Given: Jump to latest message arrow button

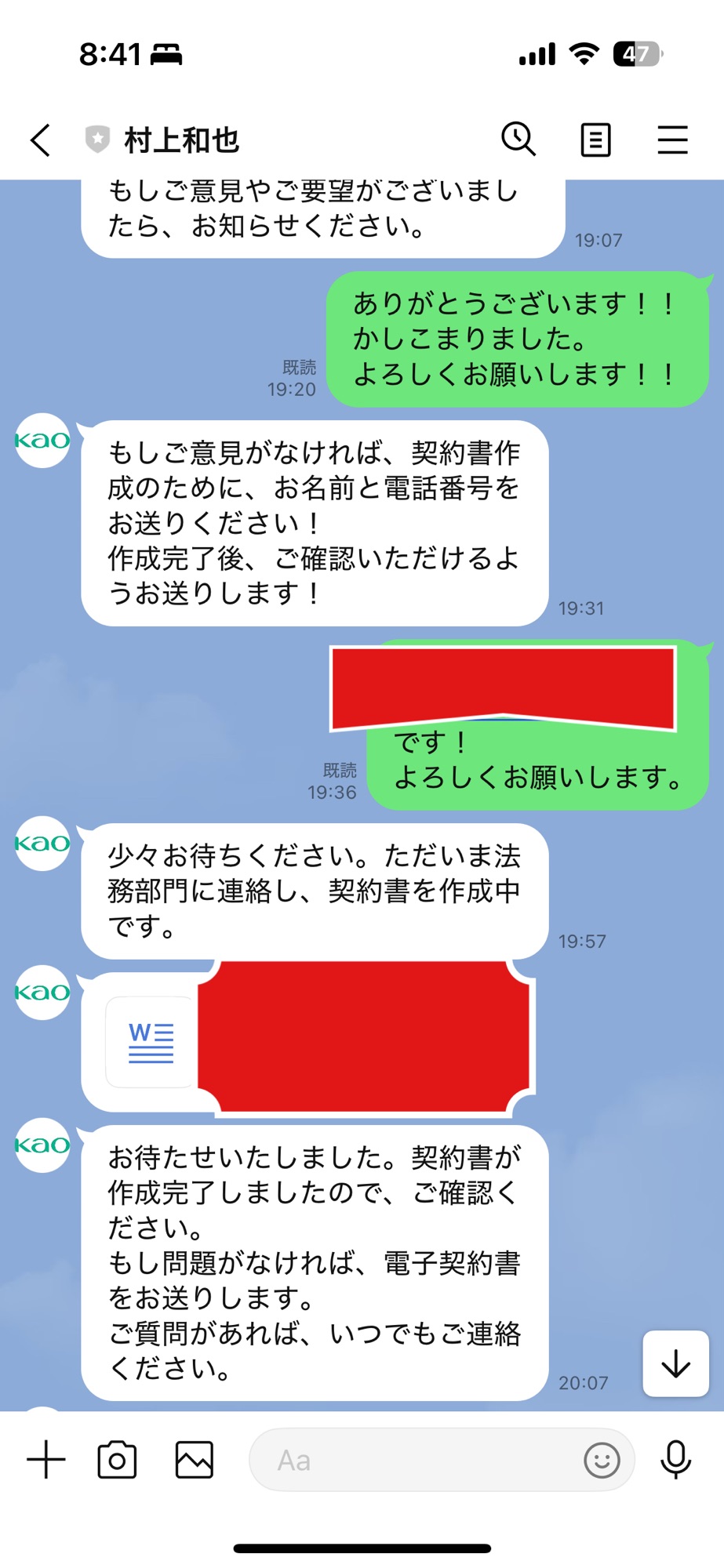Looking at the screenshot, I should [x=676, y=1364].
